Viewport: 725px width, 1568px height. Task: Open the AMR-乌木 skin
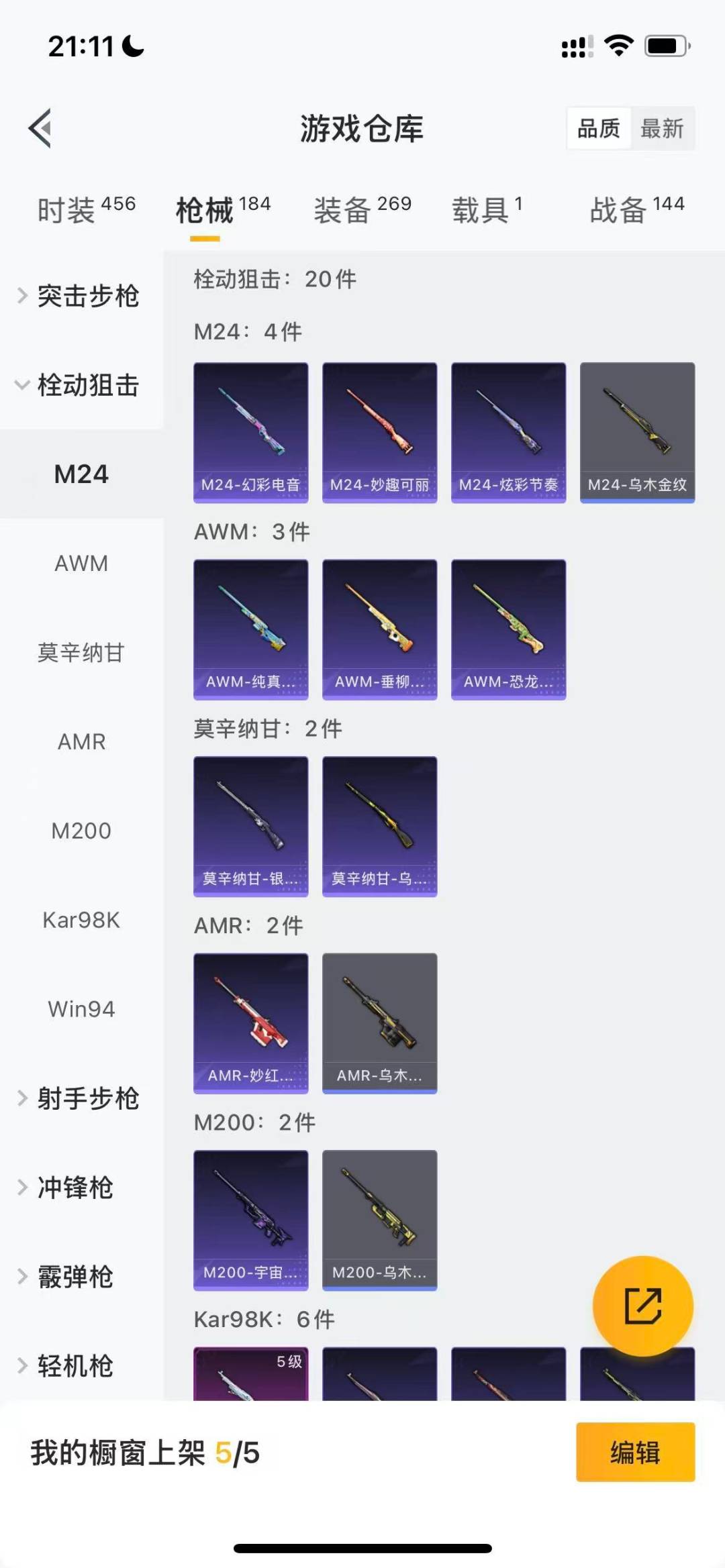pyautogui.click(x=379, y=1023)
